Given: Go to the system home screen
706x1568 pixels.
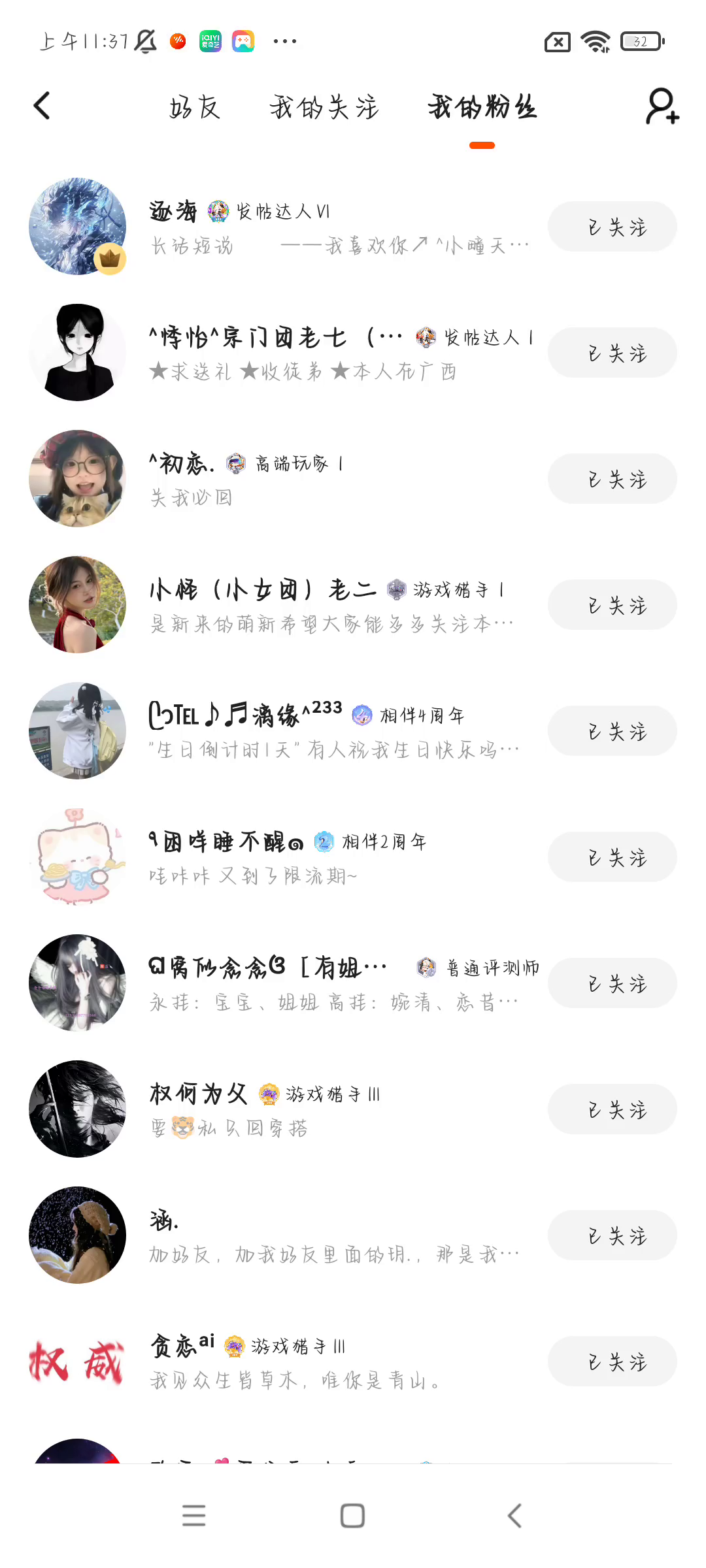Looking at the screenshot, I should [x=352, y=1515].
